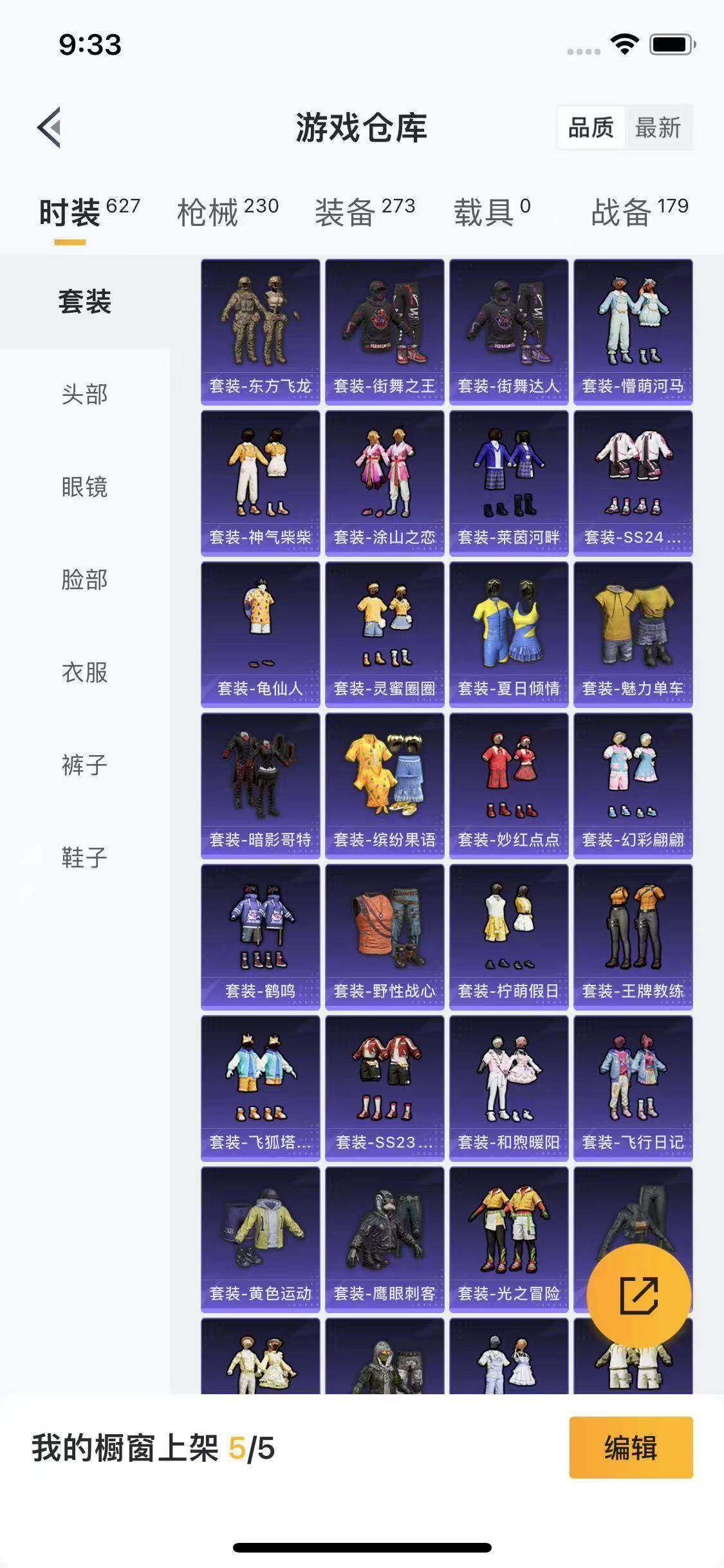Select the 脸部 category
724x1568 pixels.
click(85, 580)
